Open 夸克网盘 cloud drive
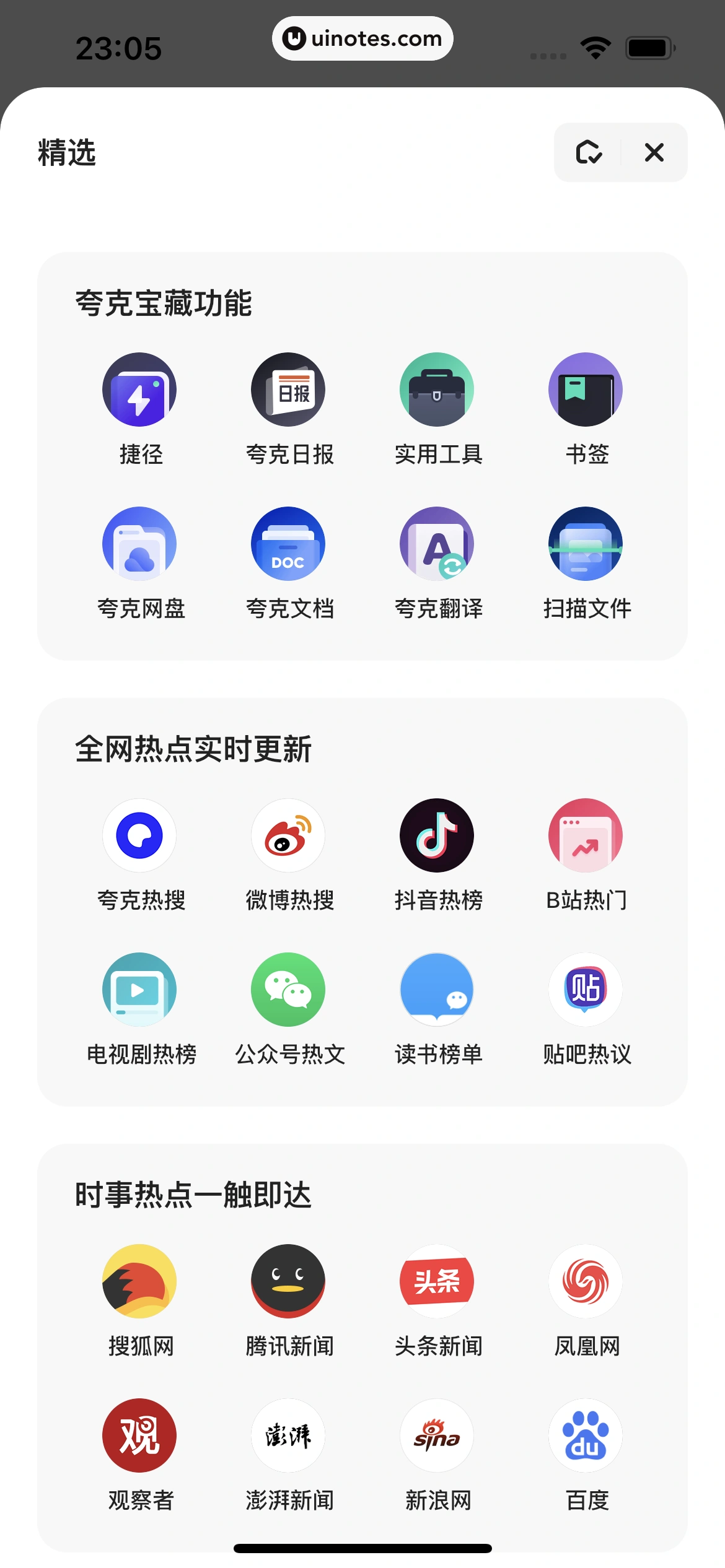 click(x=139, y=544)
